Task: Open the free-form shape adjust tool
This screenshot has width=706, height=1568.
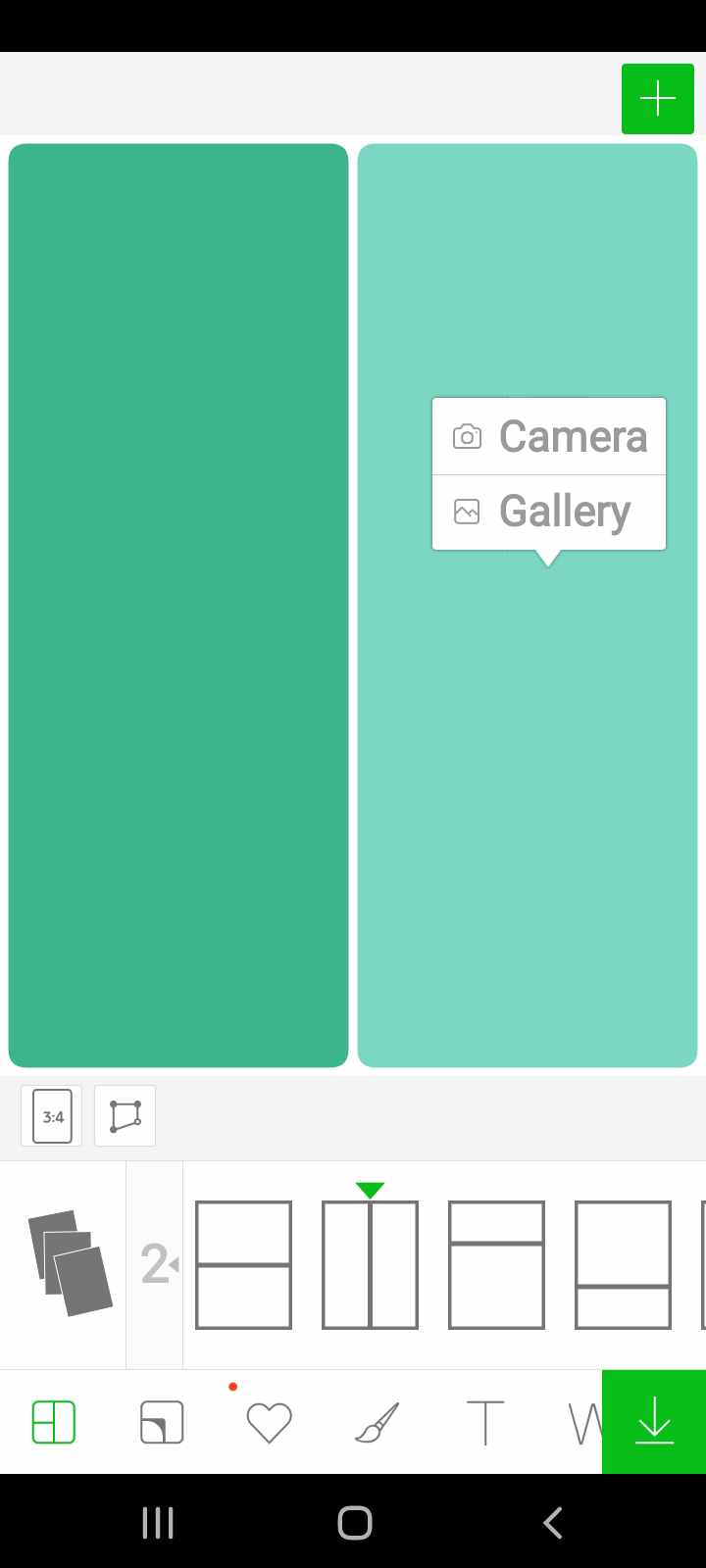Action: tap(125, 1116)
